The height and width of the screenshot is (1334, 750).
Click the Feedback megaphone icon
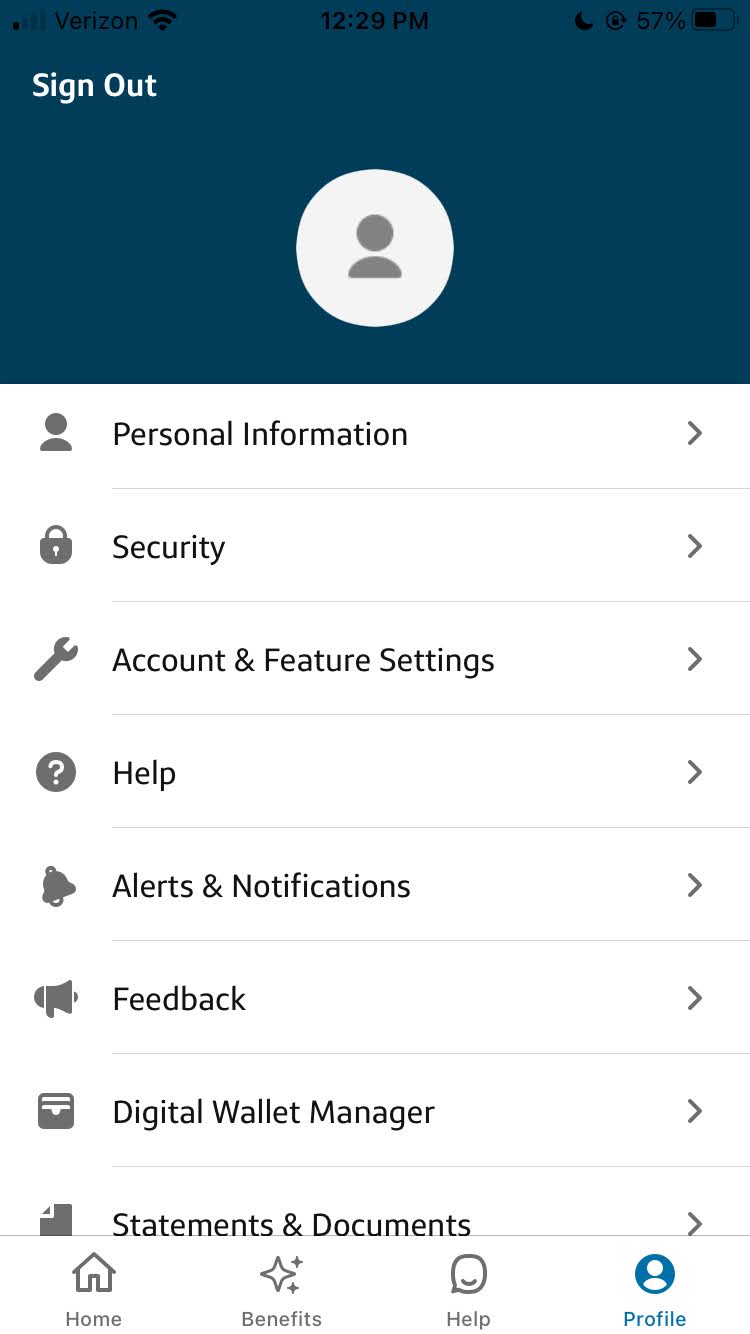pos(55,998)
